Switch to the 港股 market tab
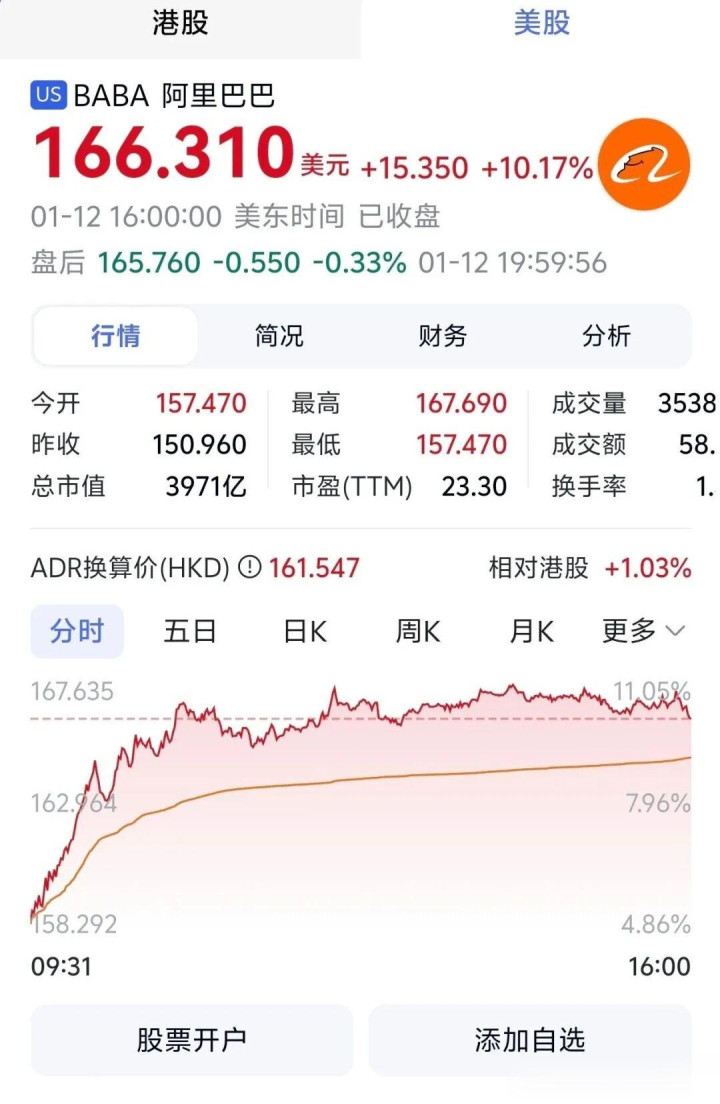The width and height of the screenshot is (720, 1104). point(180,24)
